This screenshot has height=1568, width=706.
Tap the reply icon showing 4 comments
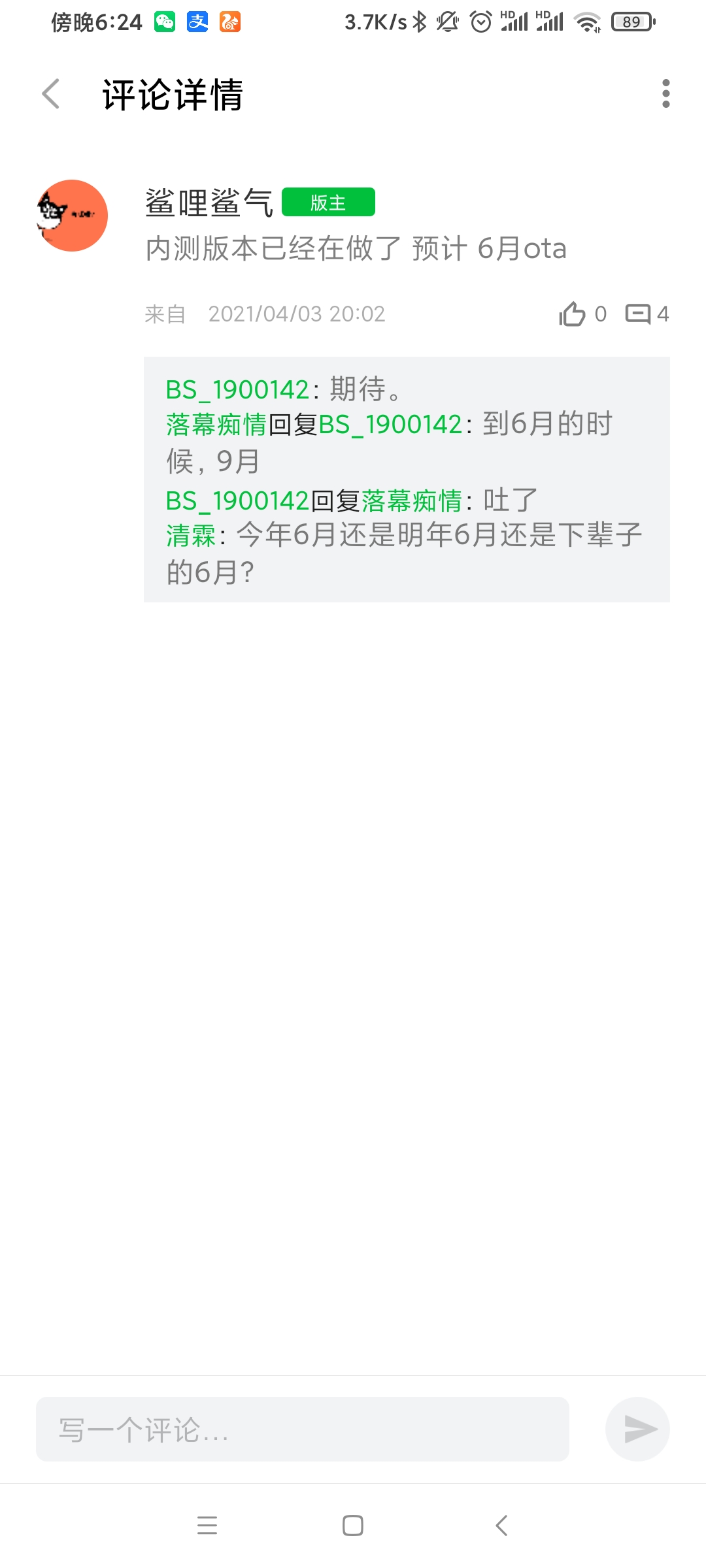638,314
